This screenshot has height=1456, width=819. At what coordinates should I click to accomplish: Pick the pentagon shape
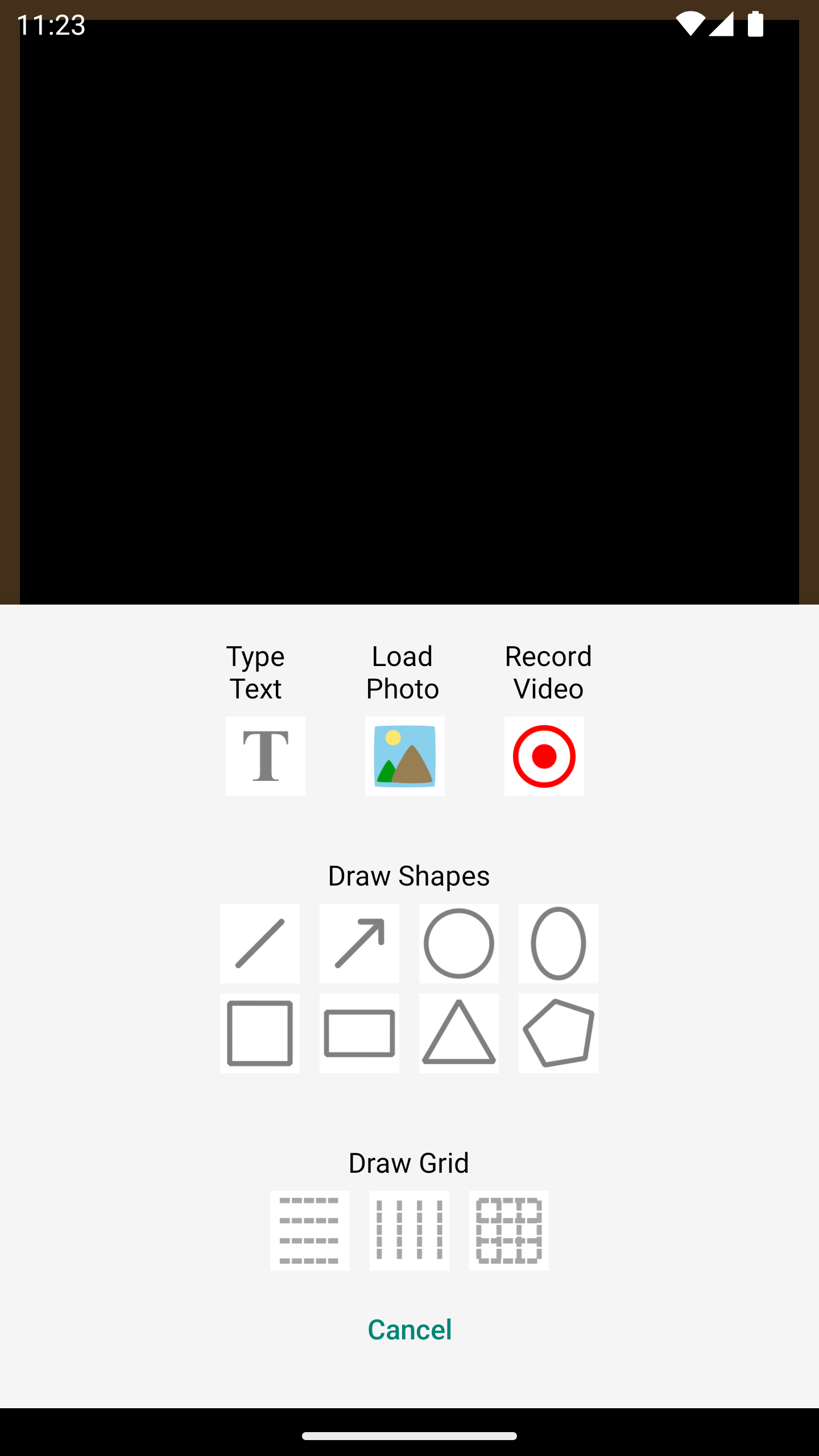tap(558, 1033)
